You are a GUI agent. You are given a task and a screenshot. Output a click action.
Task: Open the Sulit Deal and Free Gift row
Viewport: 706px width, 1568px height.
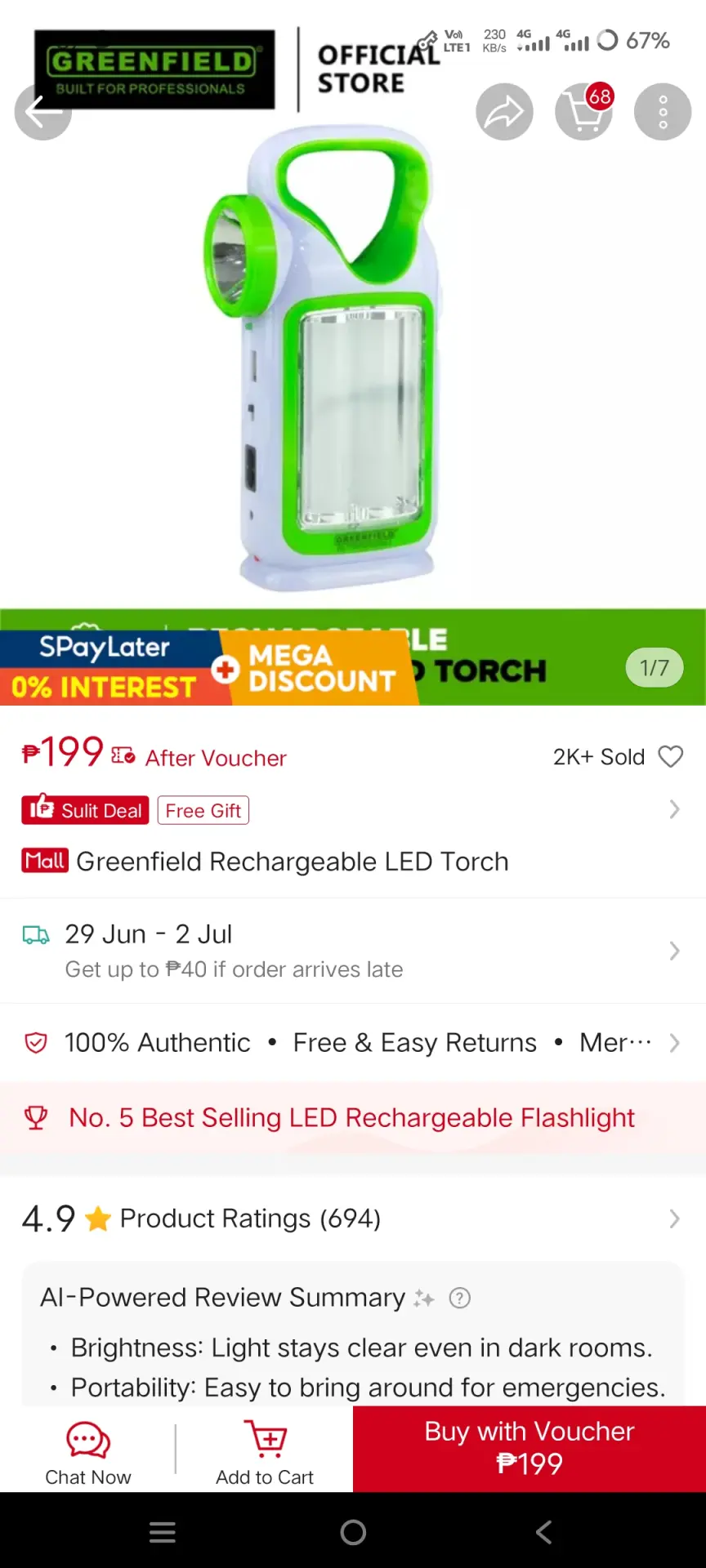point(353,810)
